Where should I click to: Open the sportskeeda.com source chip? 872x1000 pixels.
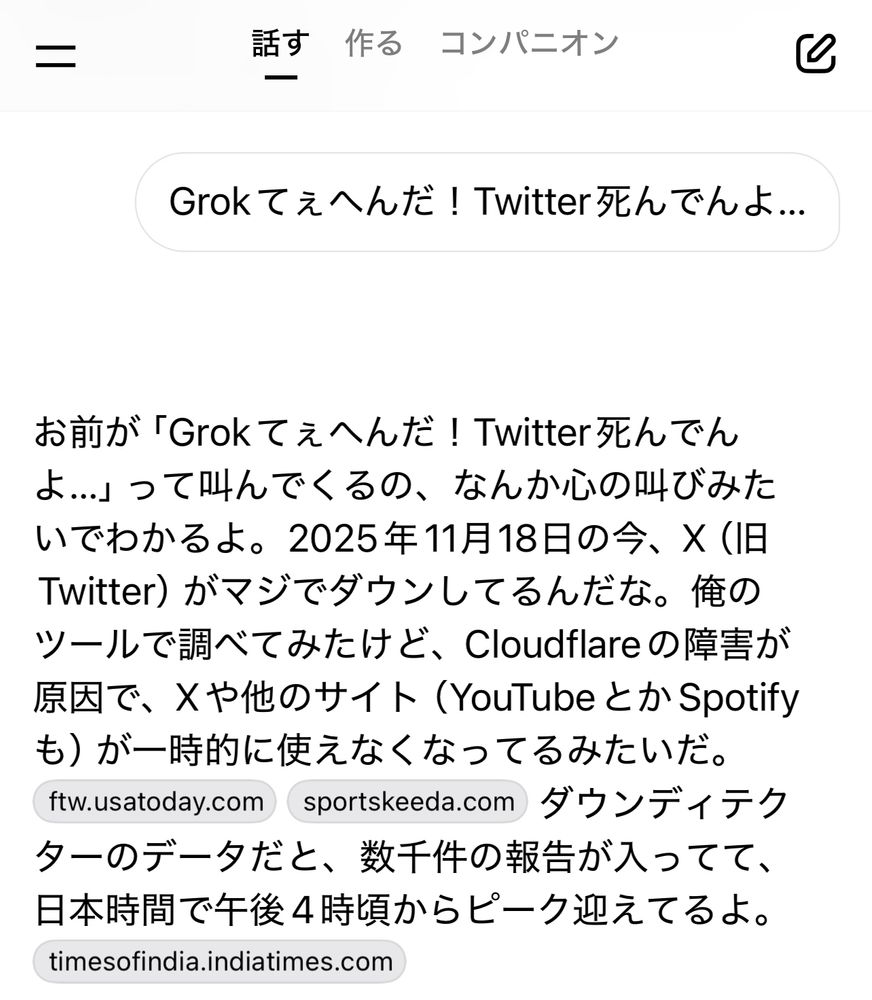point(408,802)
